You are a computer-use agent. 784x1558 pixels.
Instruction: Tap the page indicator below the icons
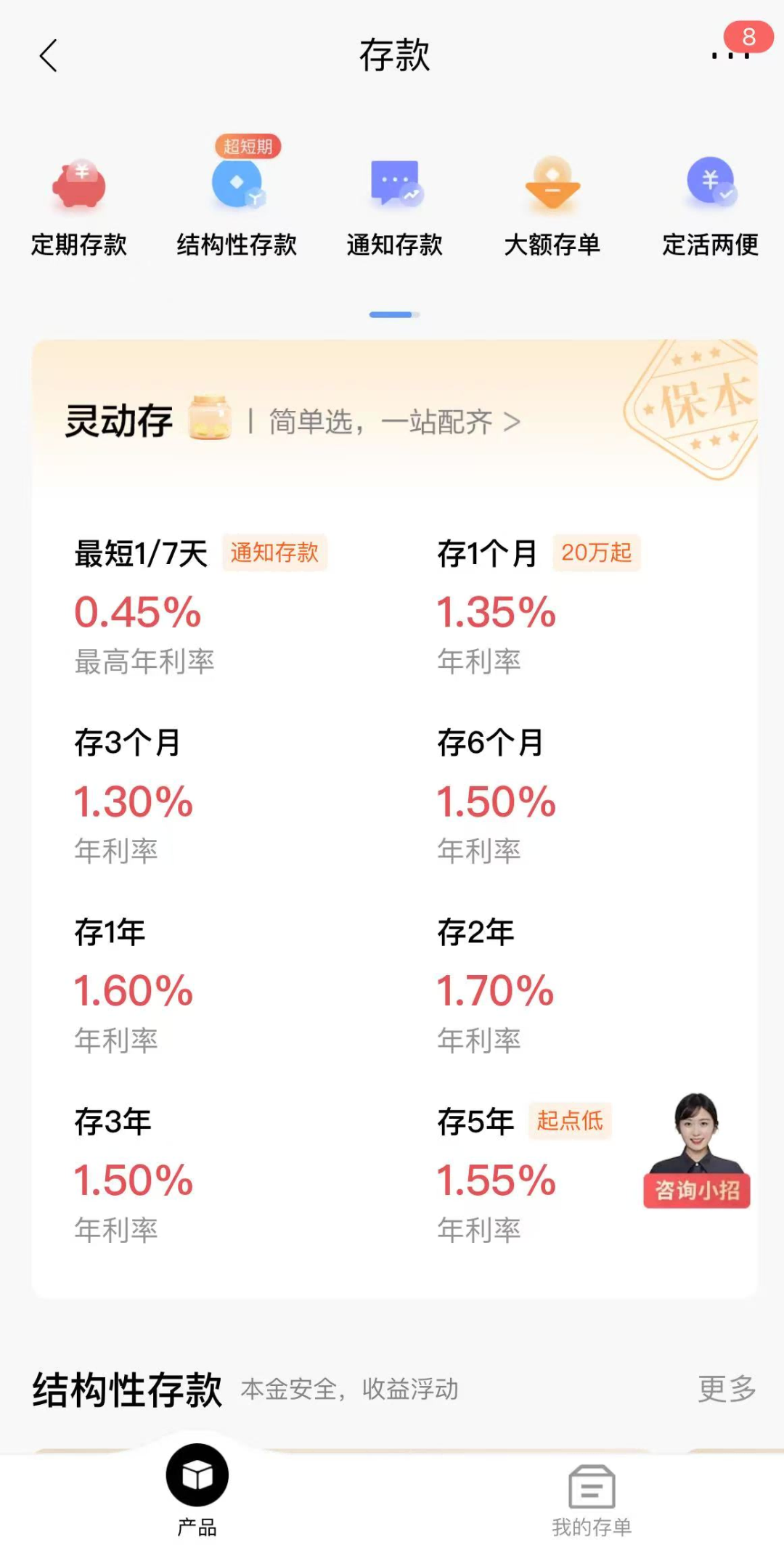[392, 314]
